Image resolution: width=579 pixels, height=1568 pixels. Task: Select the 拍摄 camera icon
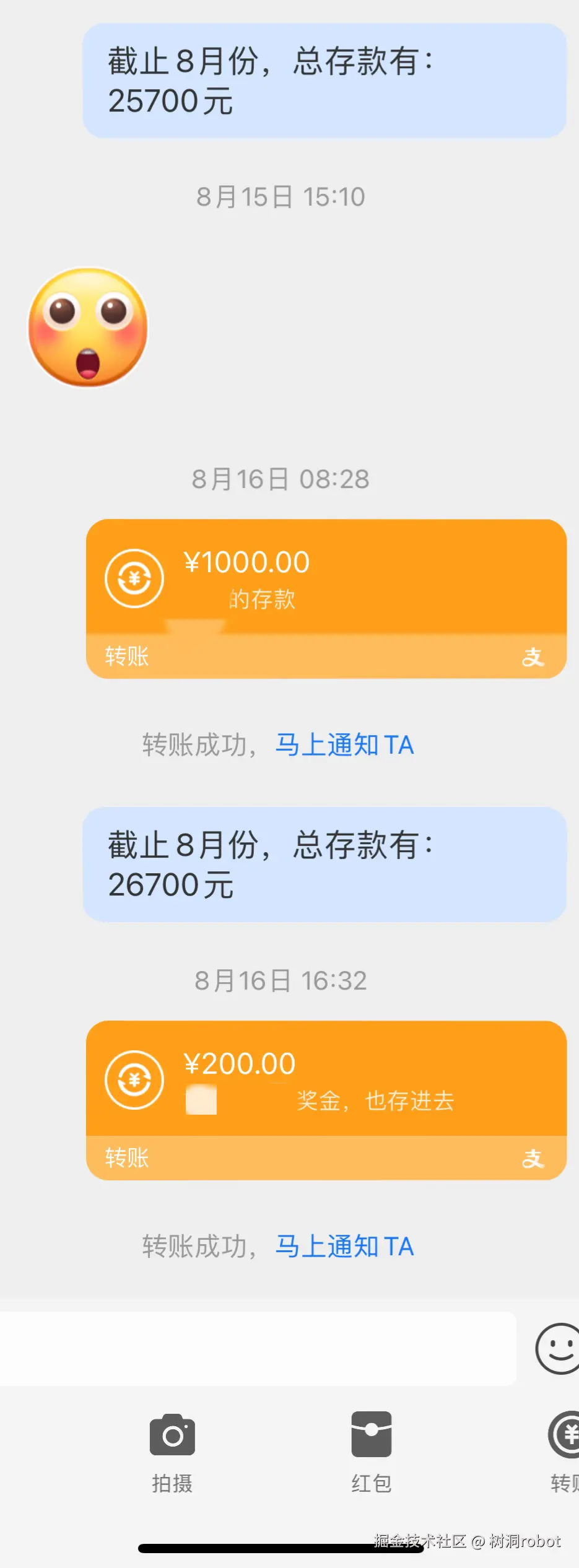pyautogui.click(x=172, y=1437)
